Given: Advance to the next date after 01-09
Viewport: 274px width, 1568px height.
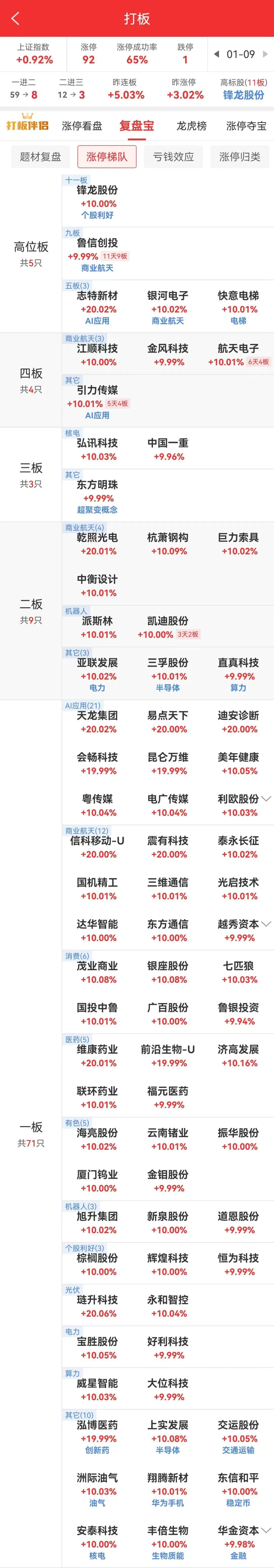Looking at the screenshot, I should [x=265, y=54].
